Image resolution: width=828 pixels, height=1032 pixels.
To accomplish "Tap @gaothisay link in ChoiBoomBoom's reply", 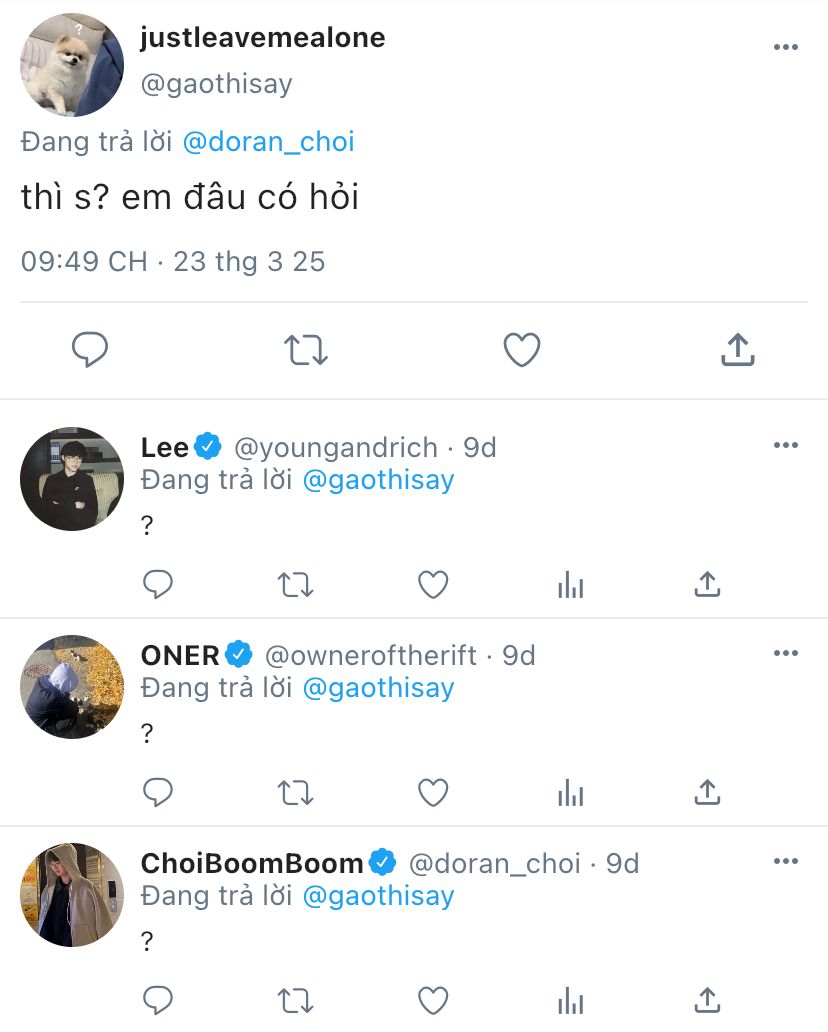I will click(x=378, y=896).
